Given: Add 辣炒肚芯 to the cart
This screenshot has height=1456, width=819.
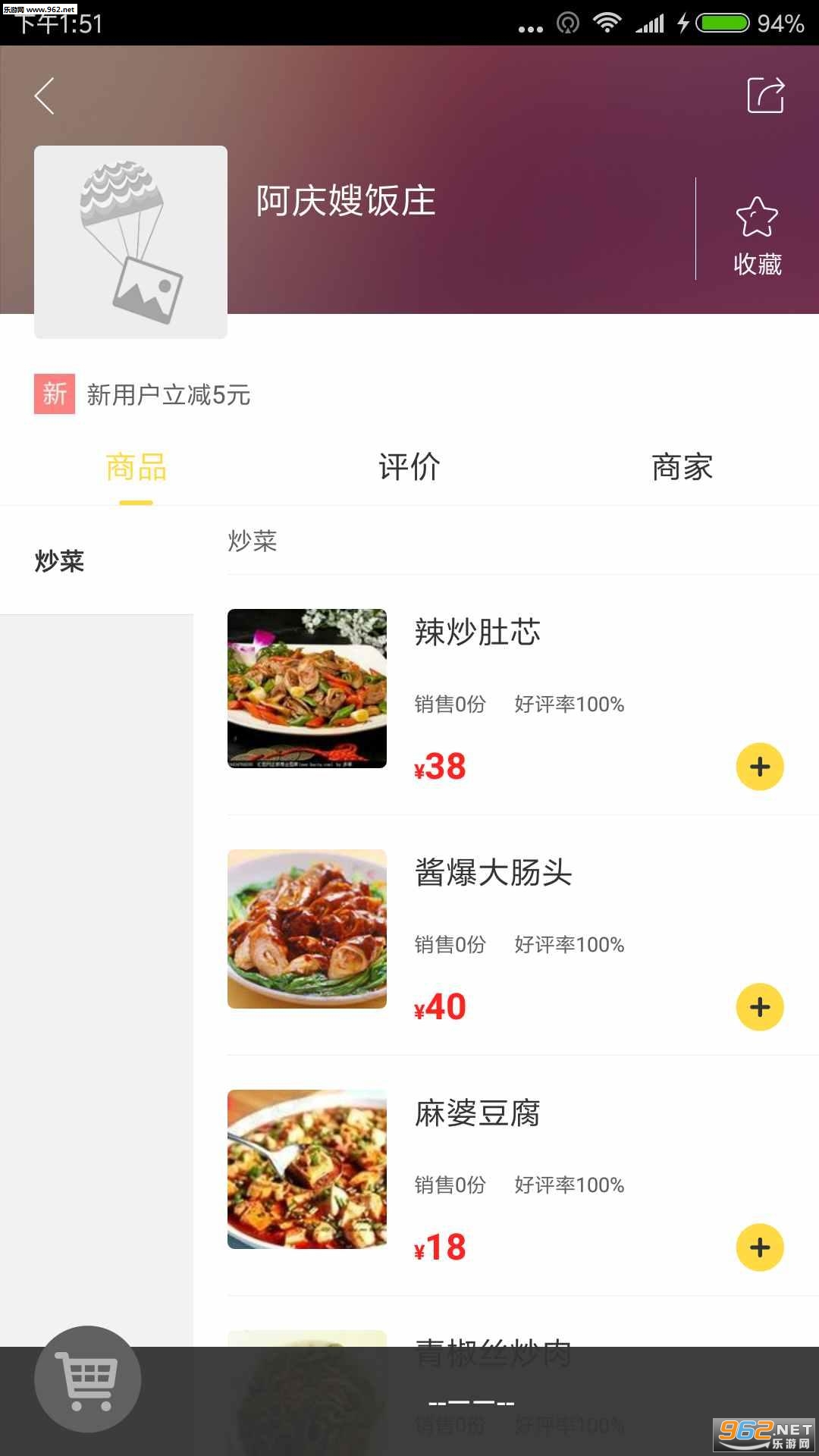Looking at the screenshot, I should 759,767.
